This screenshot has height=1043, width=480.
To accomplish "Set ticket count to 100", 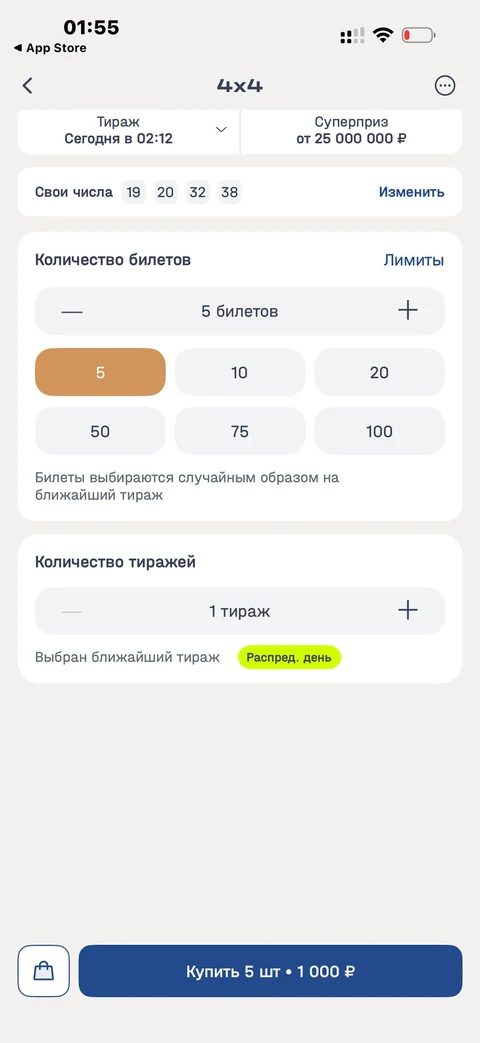I will (379, 431).
